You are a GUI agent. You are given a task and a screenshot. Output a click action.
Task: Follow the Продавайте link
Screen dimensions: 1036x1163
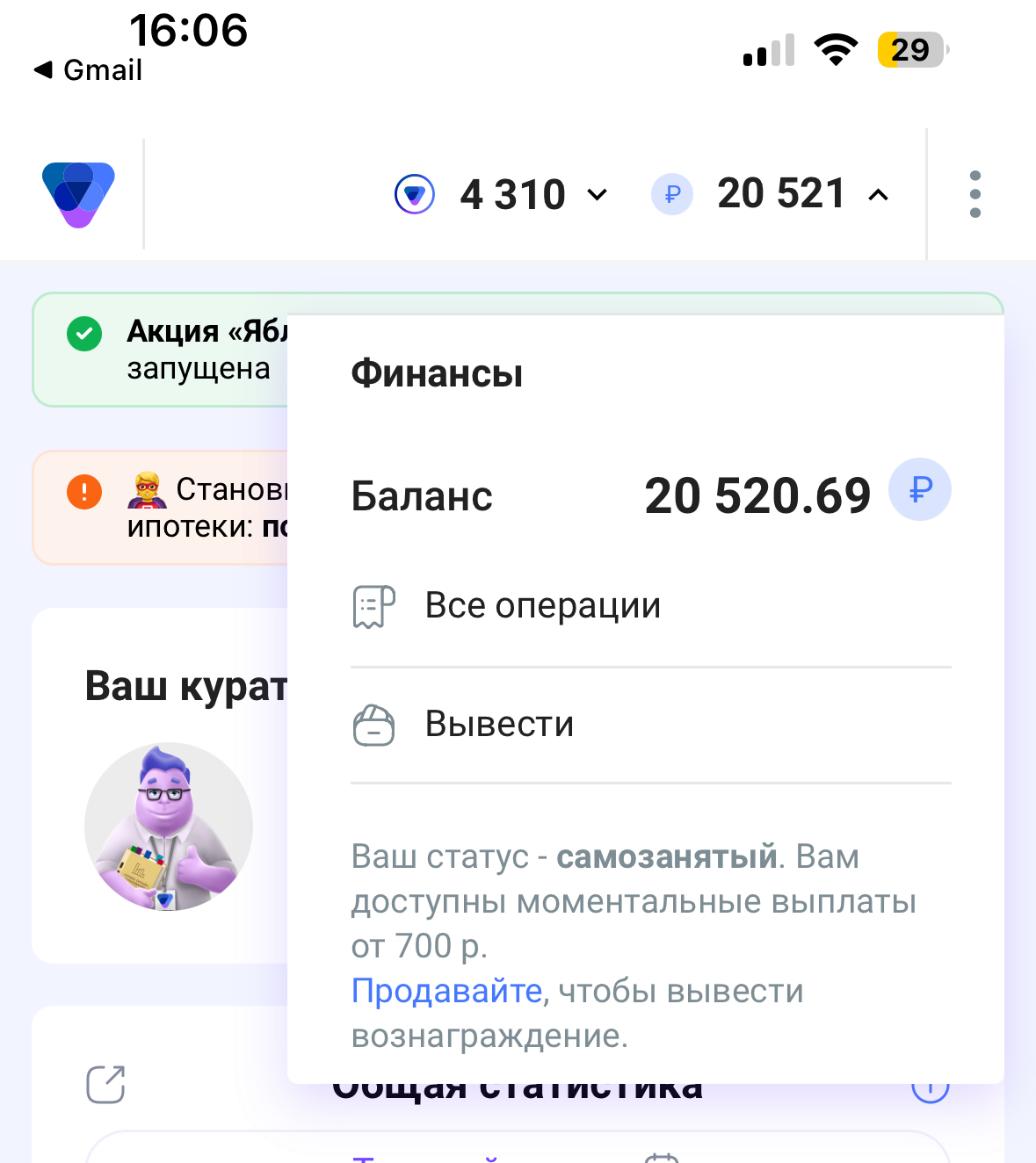[446, 991]
